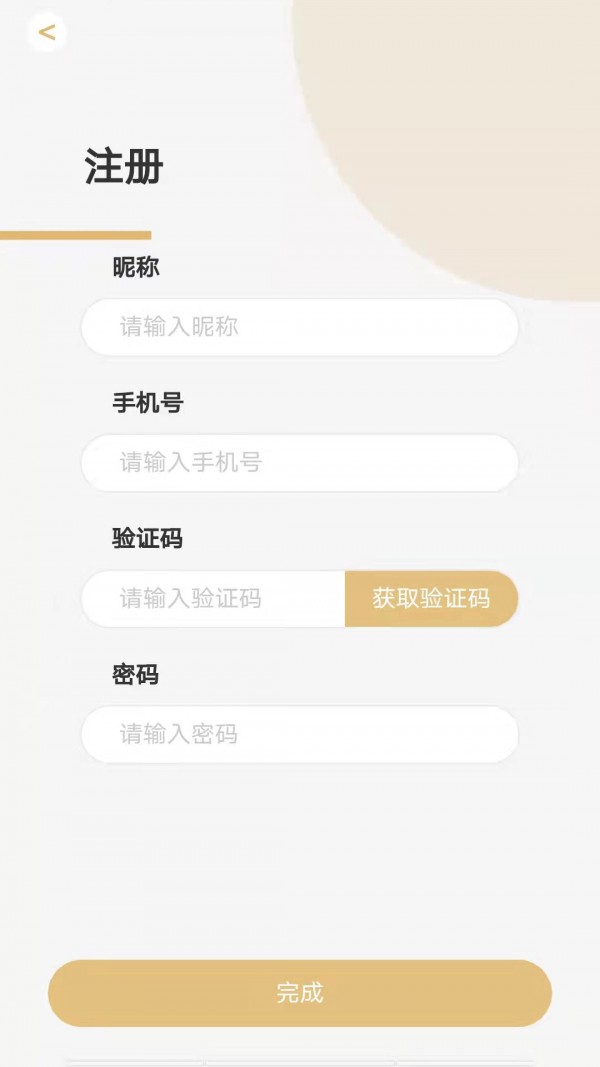
Task: Focus the nickname input field
Action: [x=299, y=327]
